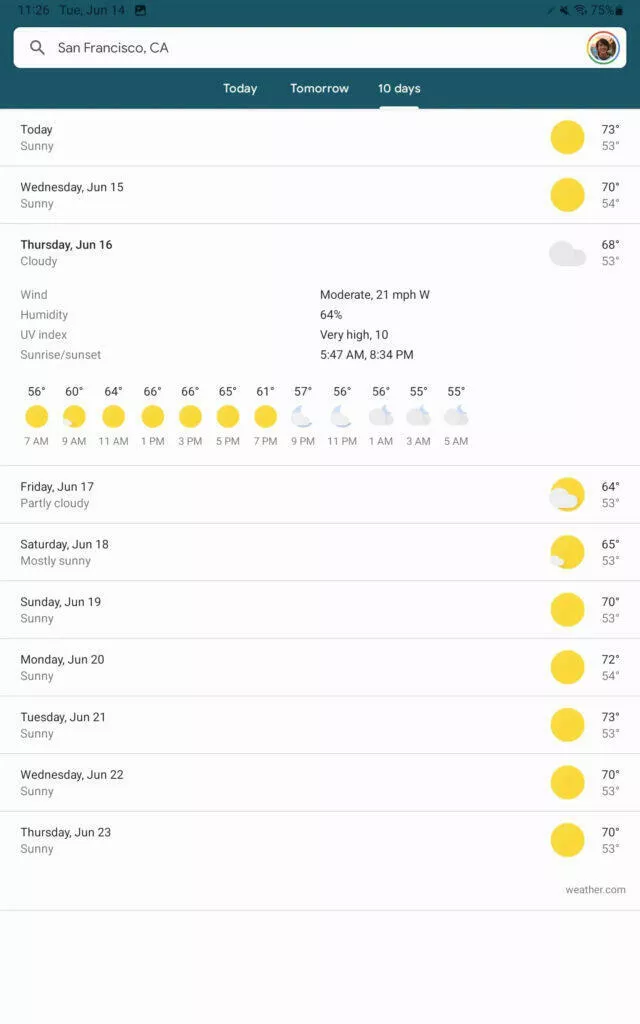
Task: Expand Saturday, Jun 18 forecast
Action: pos(320,552)
